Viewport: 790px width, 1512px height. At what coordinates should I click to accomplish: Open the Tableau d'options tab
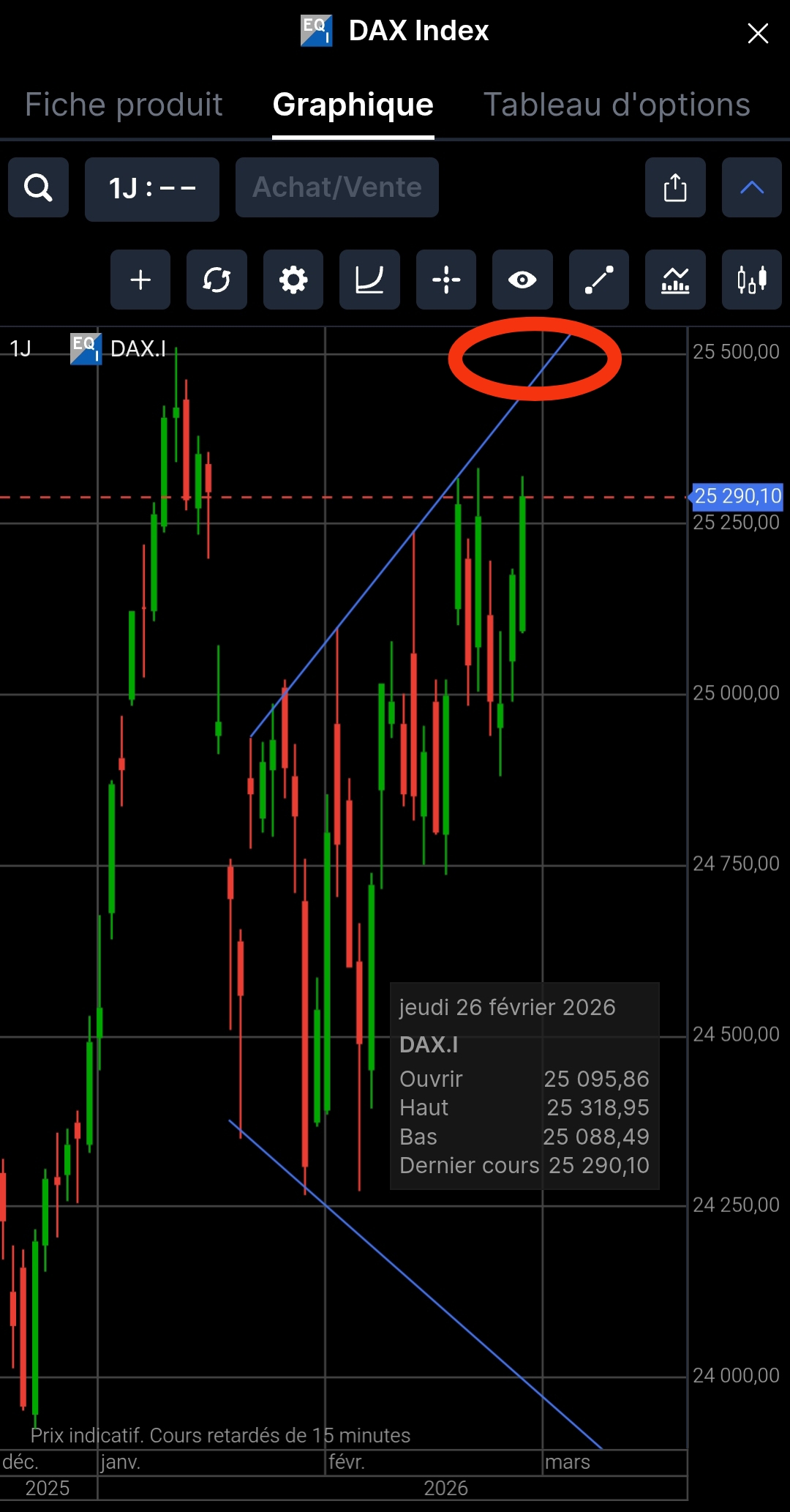[617, 105]
